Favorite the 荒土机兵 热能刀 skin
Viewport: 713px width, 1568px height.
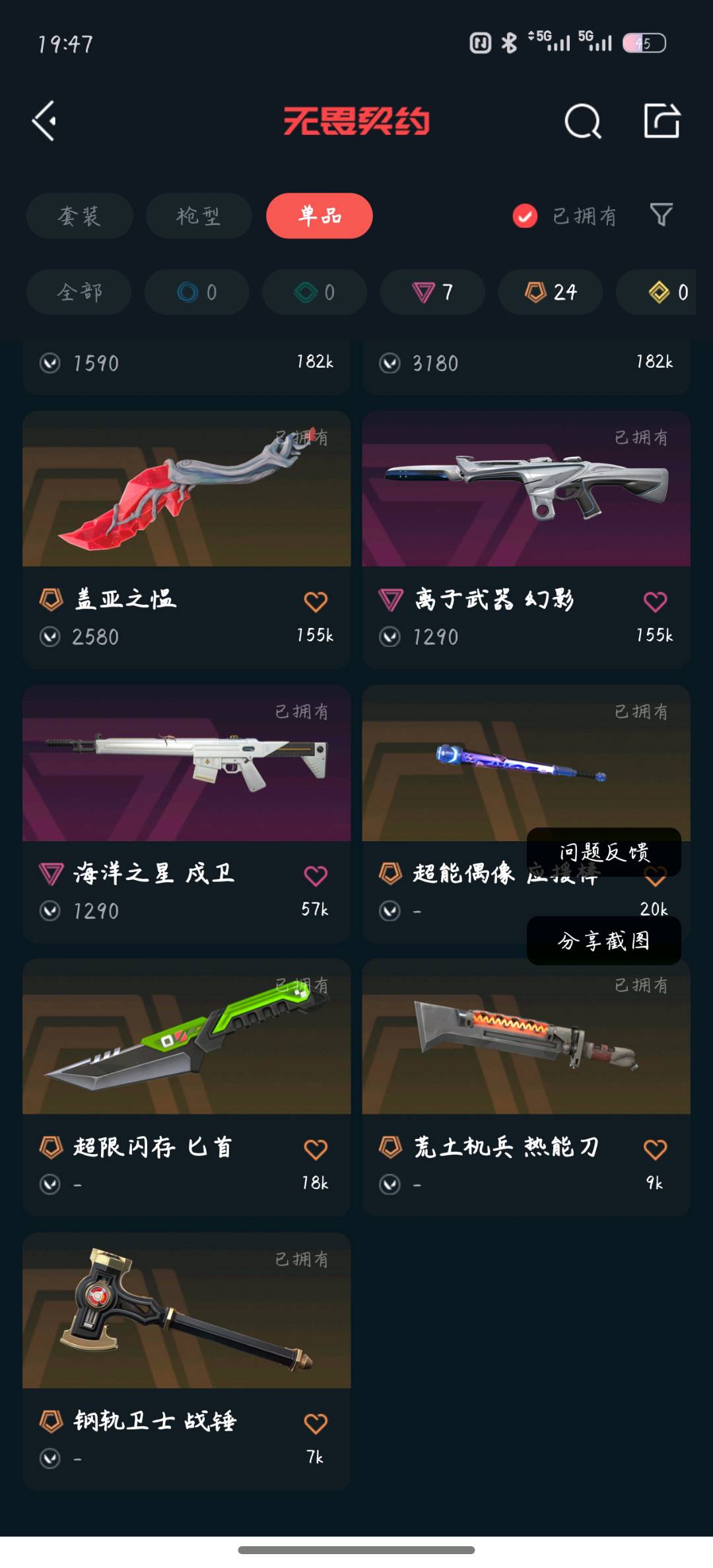[655, 1149]
